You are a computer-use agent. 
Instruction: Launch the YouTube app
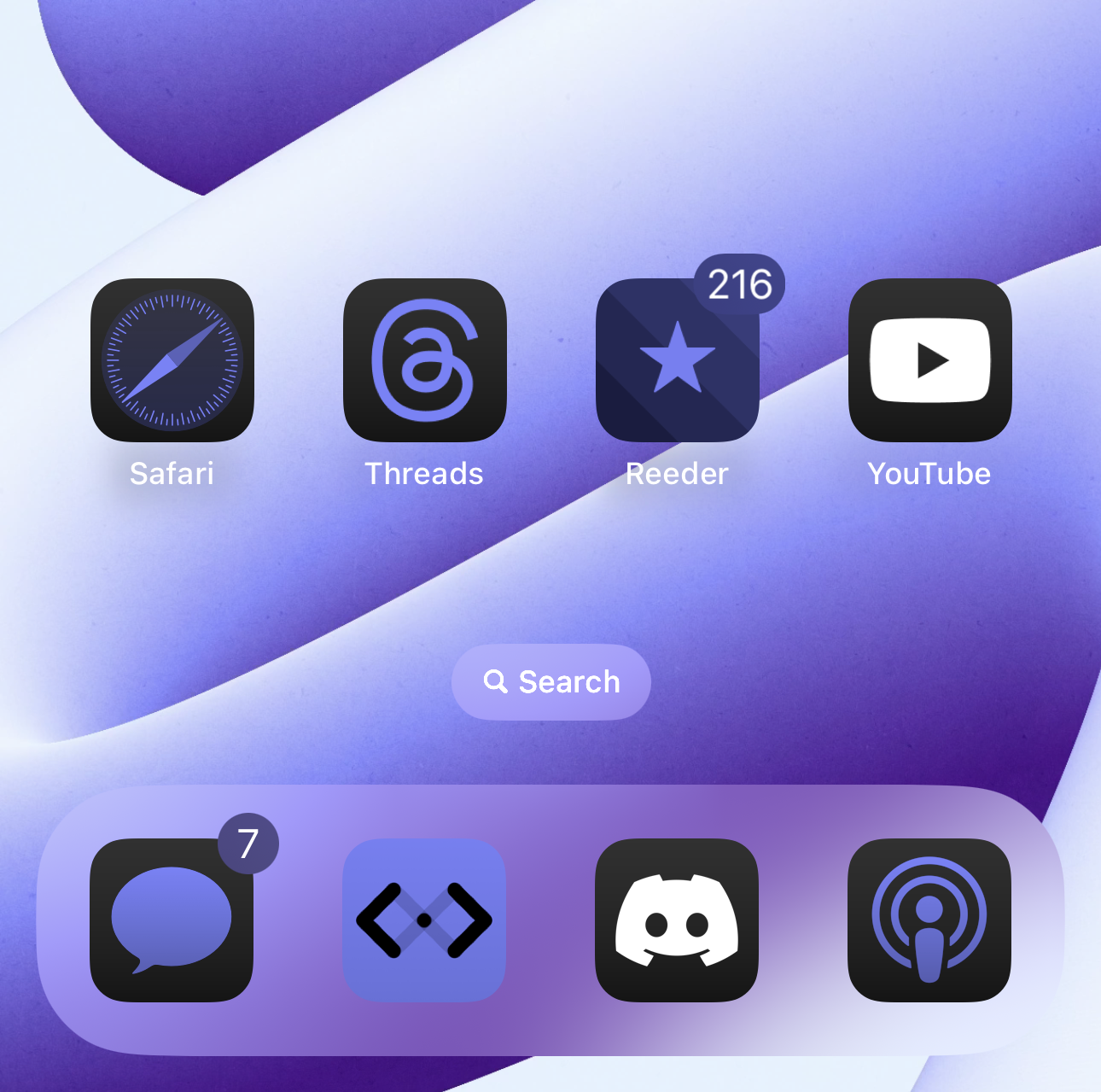pos(929,360)
